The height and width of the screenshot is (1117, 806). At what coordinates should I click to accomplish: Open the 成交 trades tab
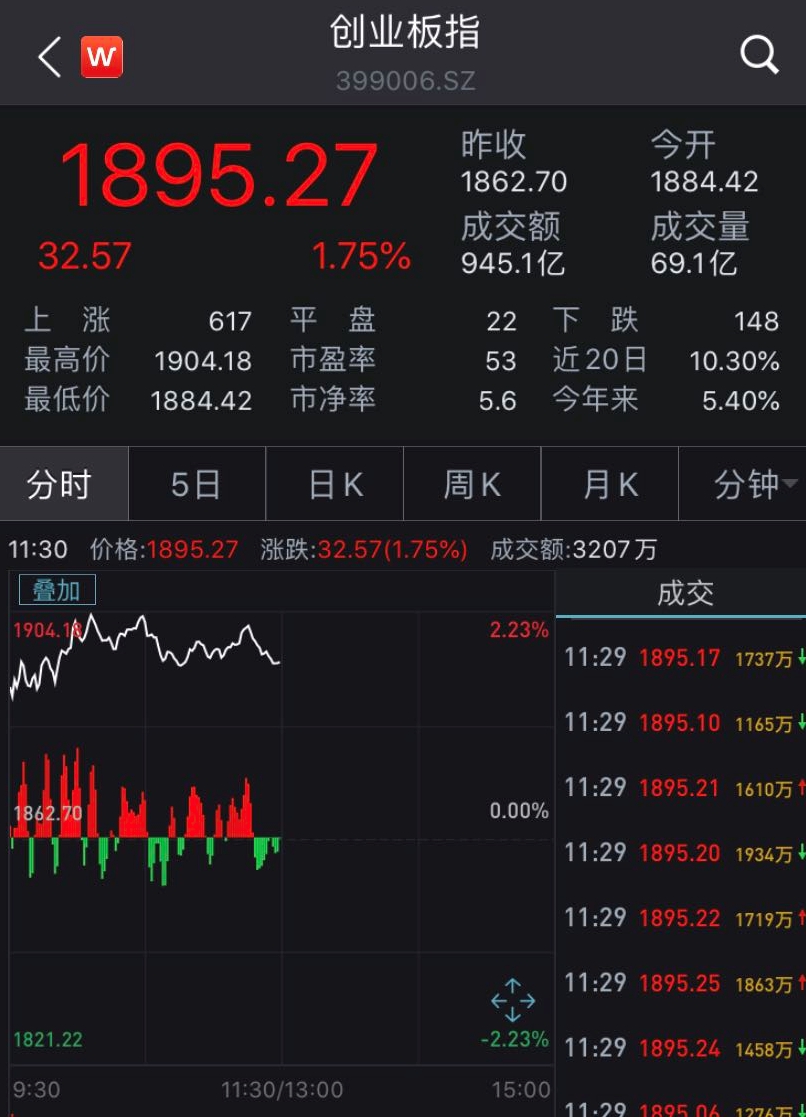[685, 593]
